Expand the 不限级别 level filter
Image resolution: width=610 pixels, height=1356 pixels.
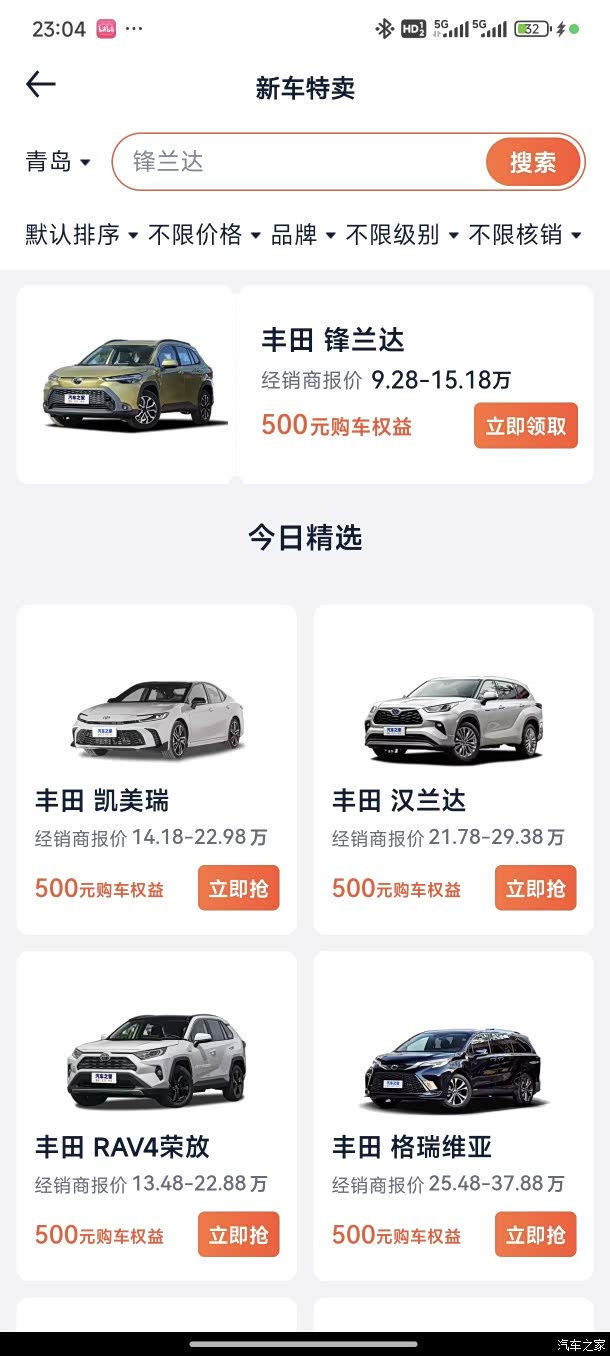coord(401,235)
